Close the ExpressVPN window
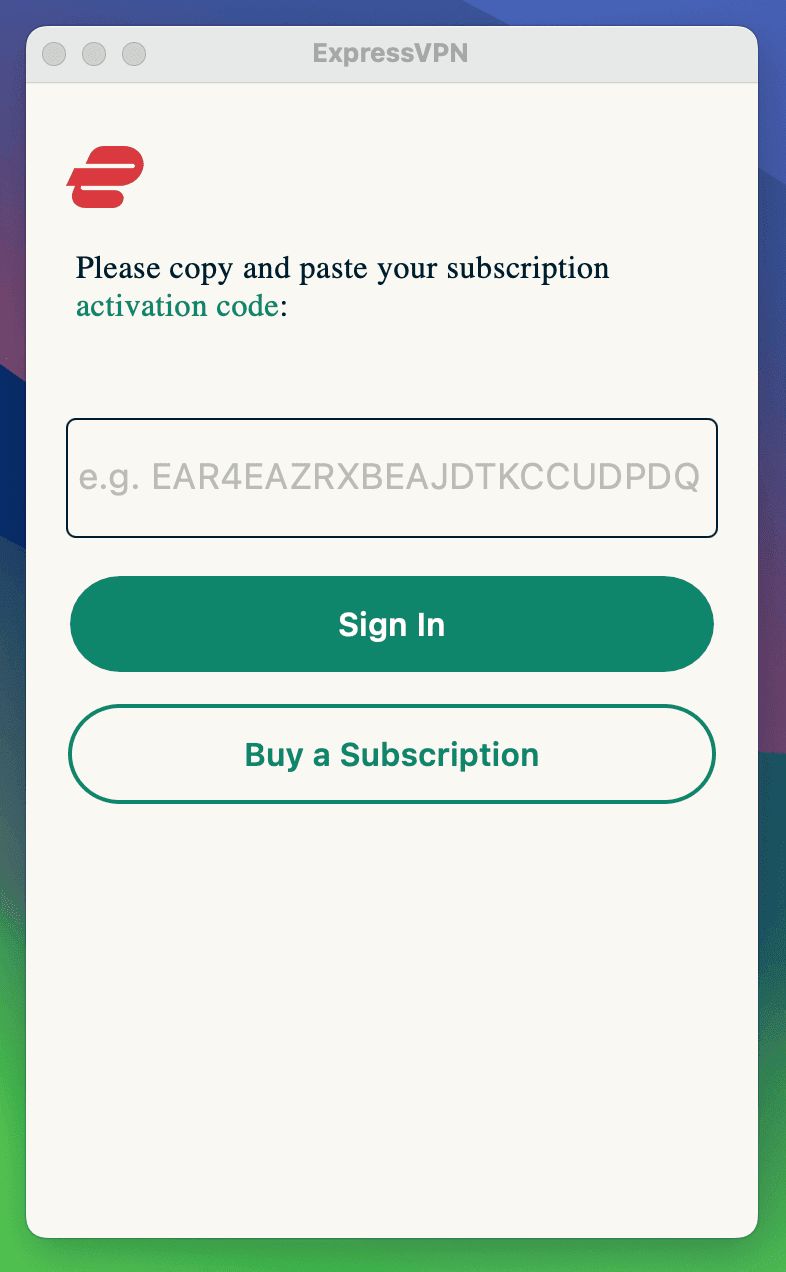 pos(54,53)
